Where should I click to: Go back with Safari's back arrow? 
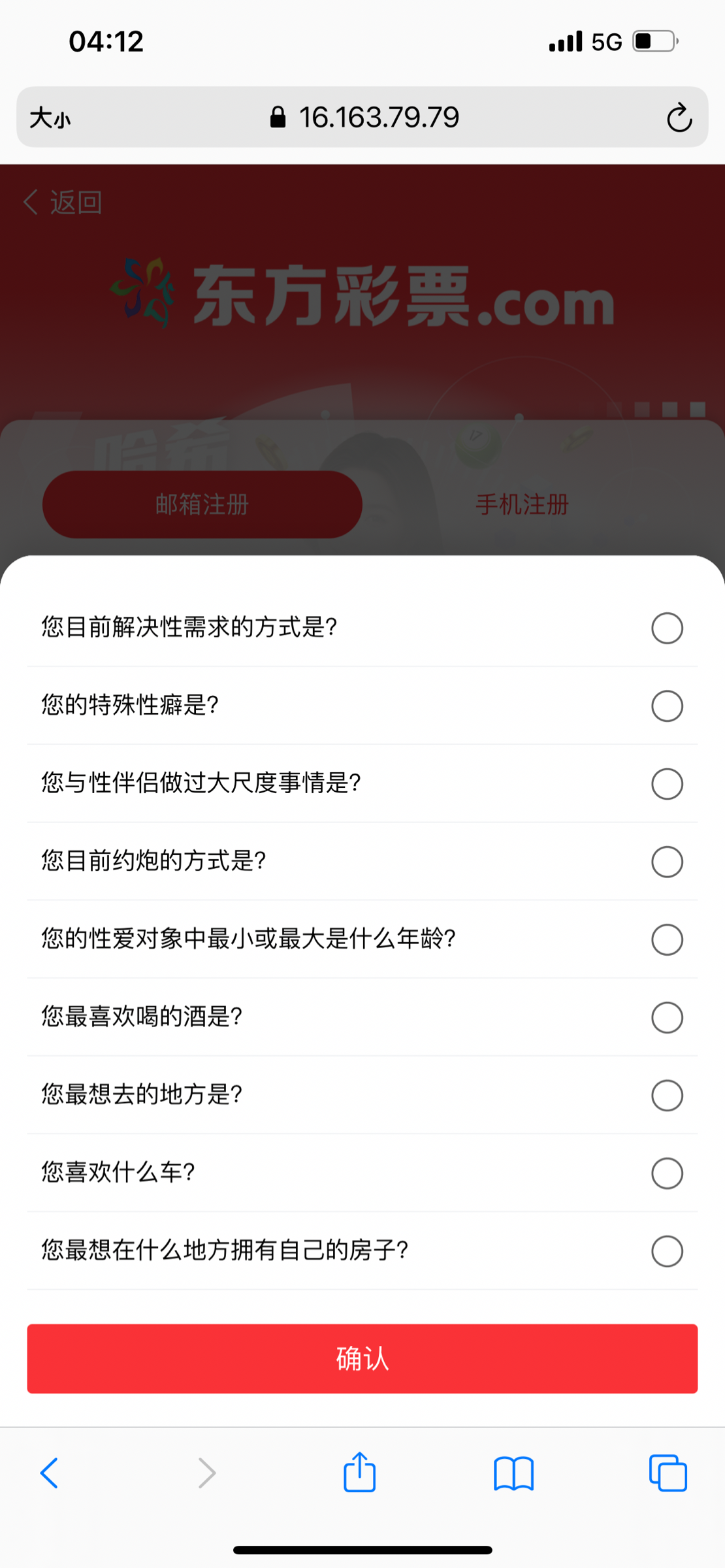click(x=50, y=1473)
